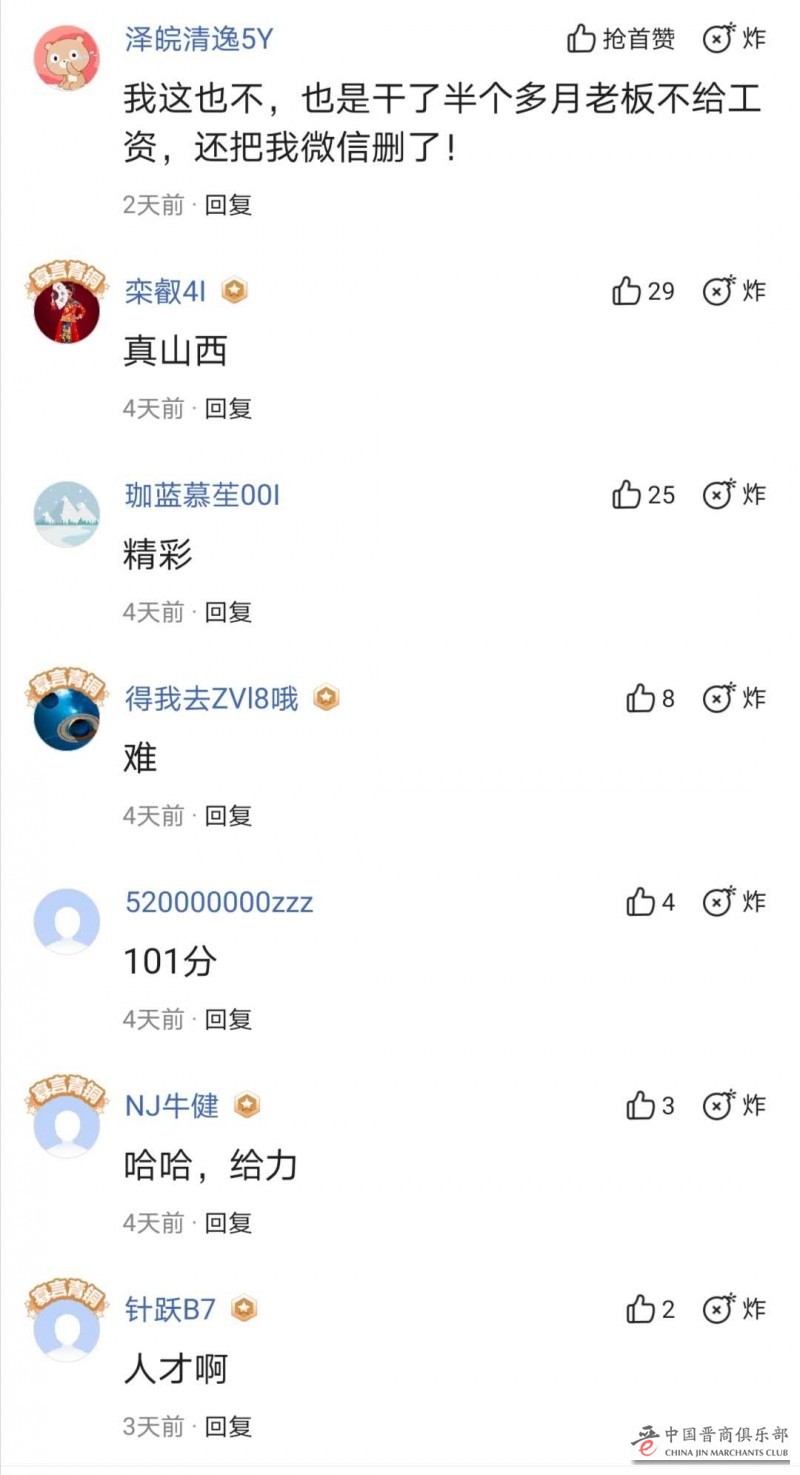Viewport: 800px width, 1475px height.
Task: Reply to the 真山西 comment
Action: (228, 408)
